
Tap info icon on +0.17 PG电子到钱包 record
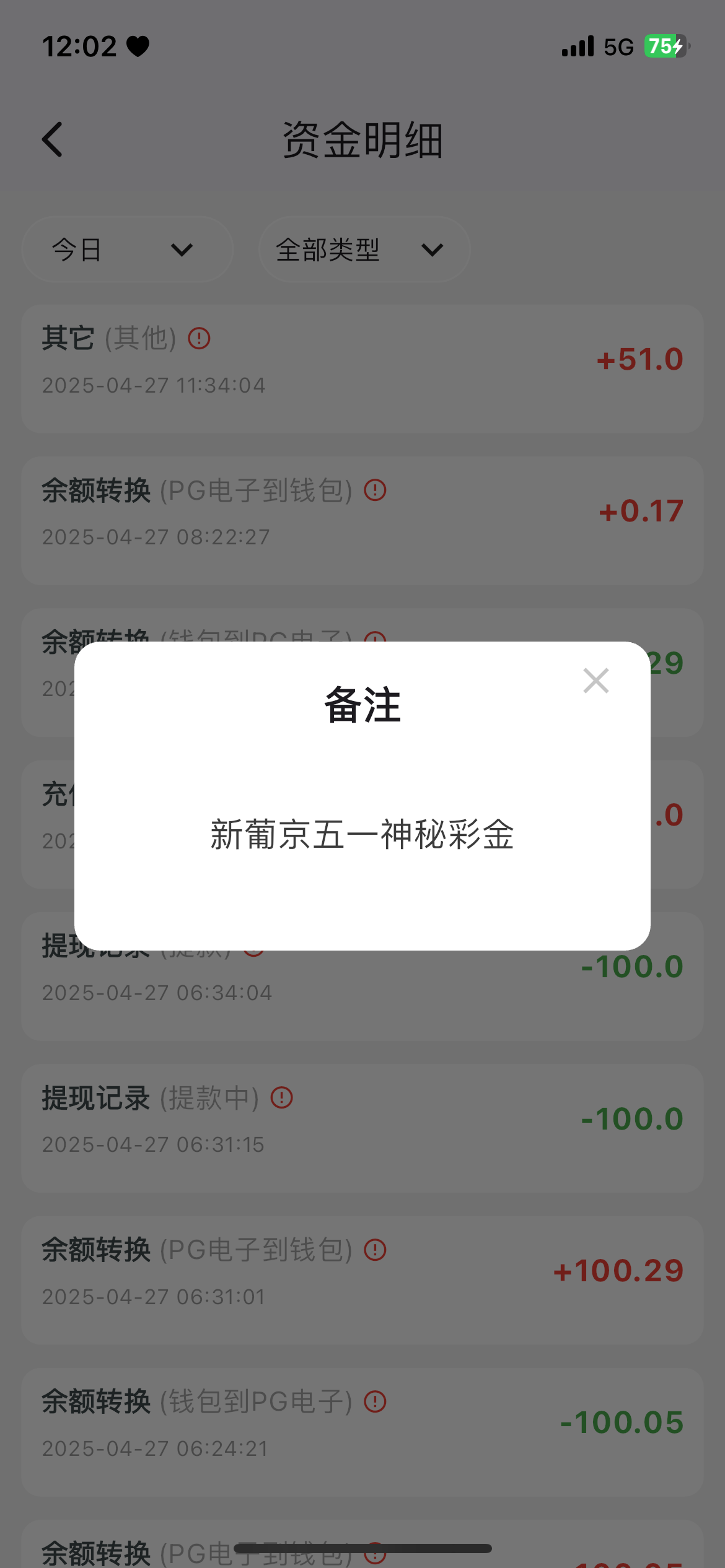[375, 490]
